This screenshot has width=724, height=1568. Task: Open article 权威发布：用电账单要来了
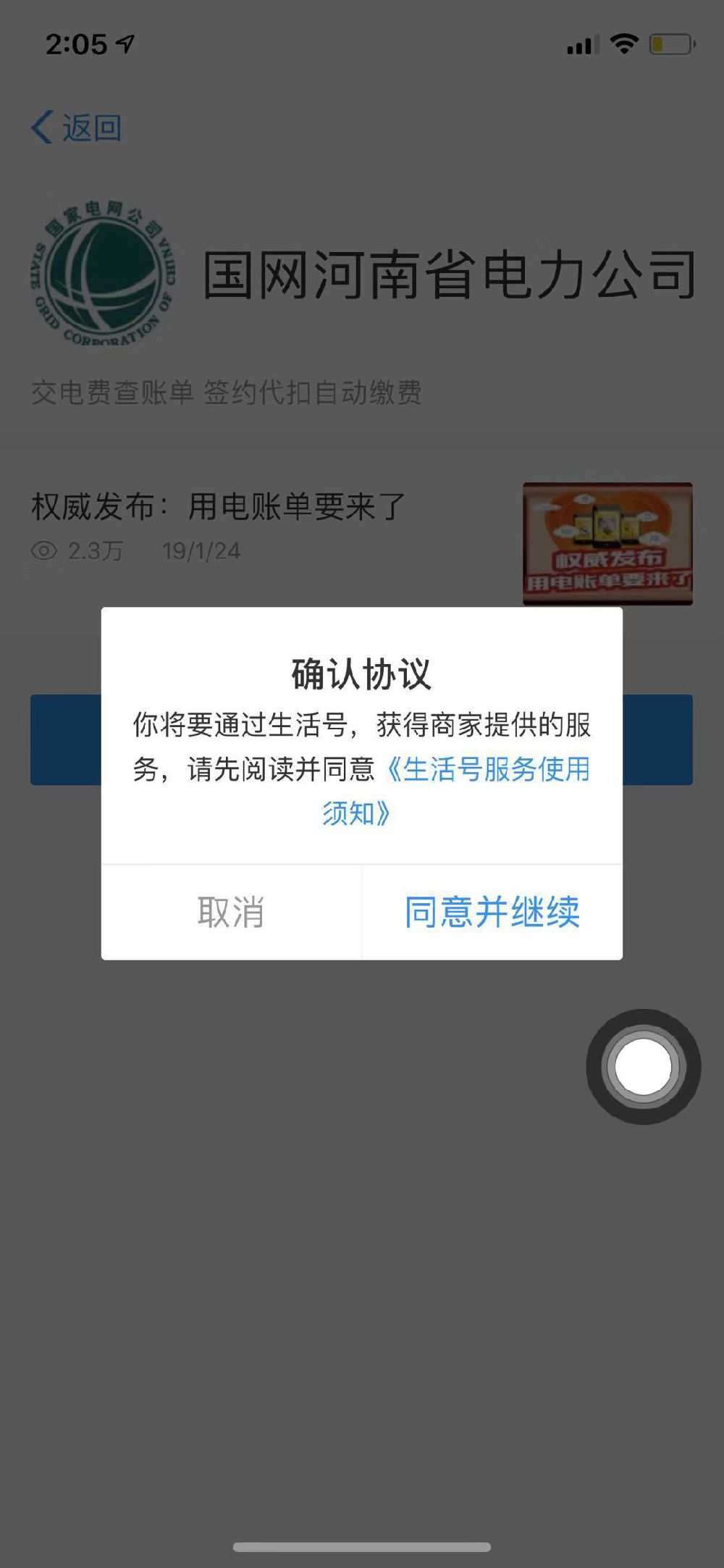[x=219, y=506]
